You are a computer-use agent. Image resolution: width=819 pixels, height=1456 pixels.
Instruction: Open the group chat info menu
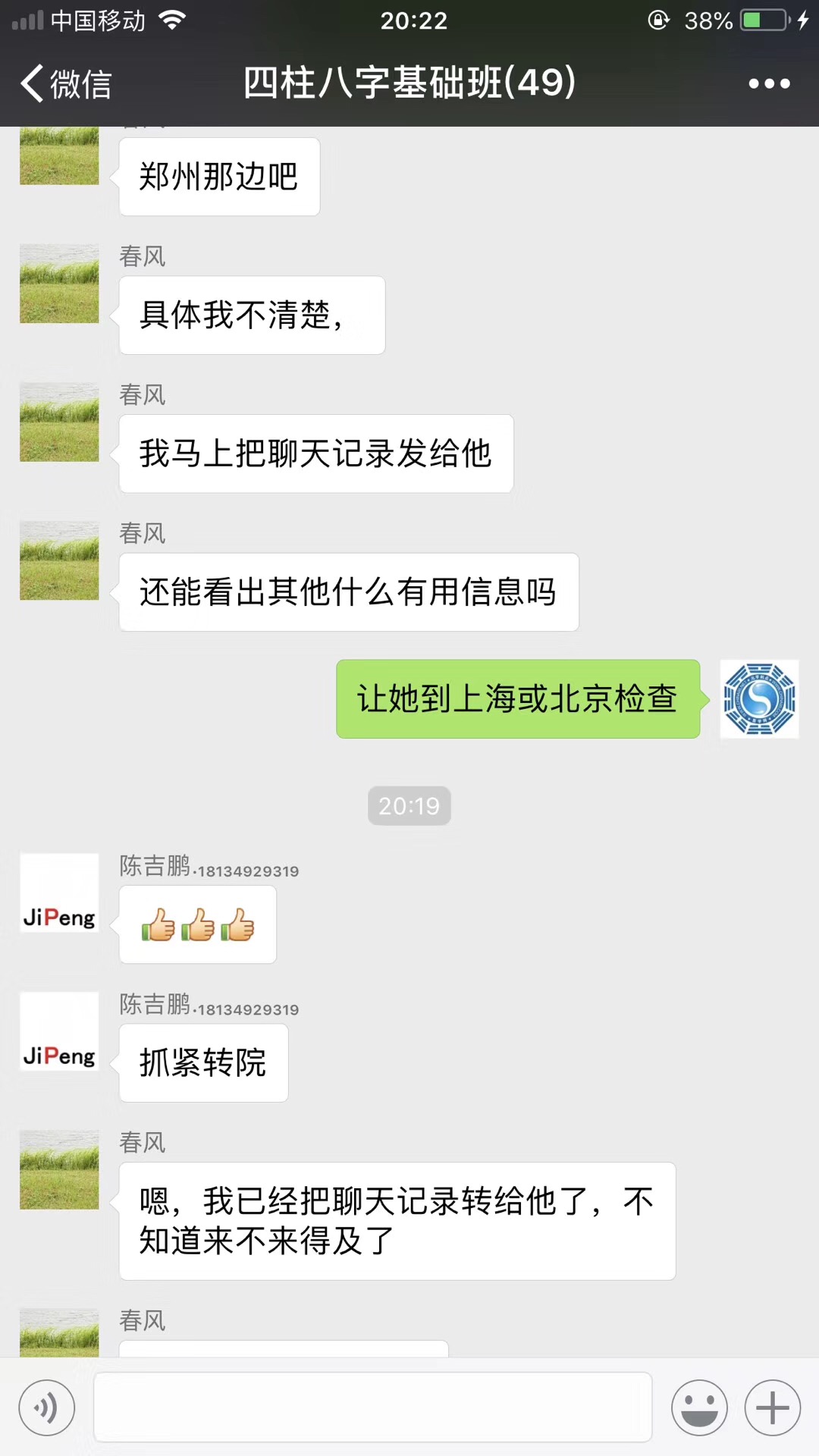[769, 83]
